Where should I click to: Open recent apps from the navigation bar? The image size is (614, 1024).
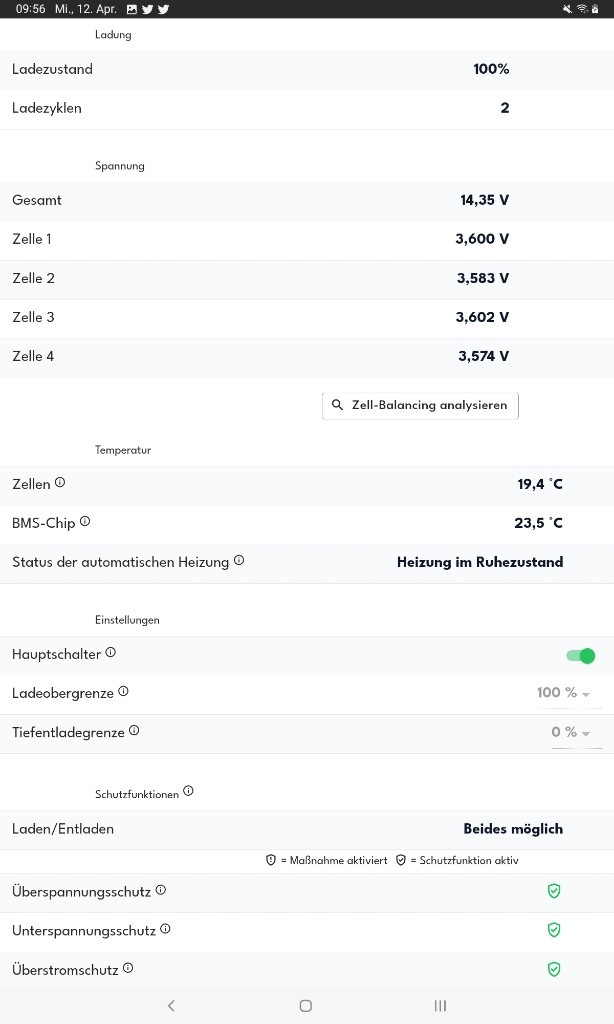click(x=440, y=1006)
